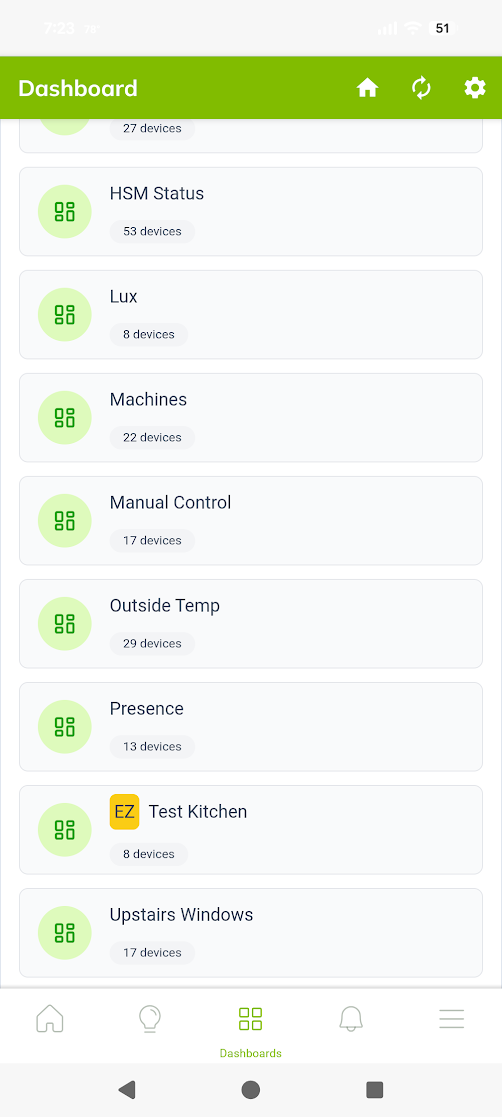
Task: Switch to the light bulb devices tab
Action: 150,1019
